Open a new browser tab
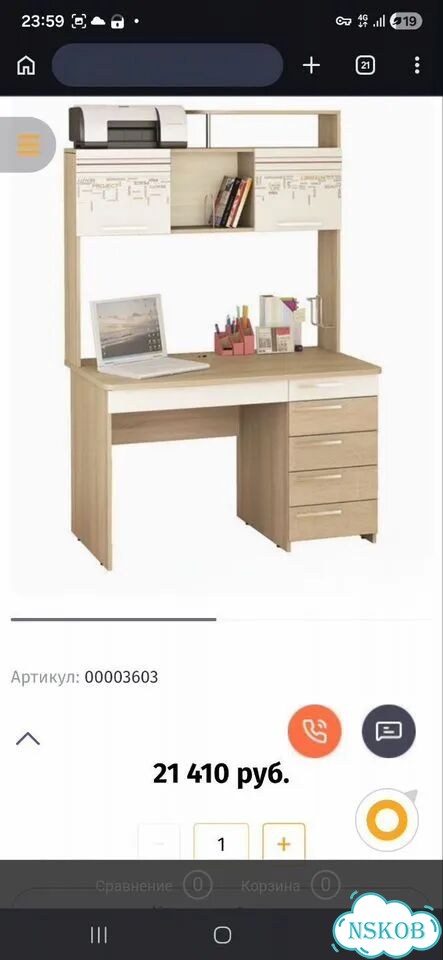 coord(311,65)
